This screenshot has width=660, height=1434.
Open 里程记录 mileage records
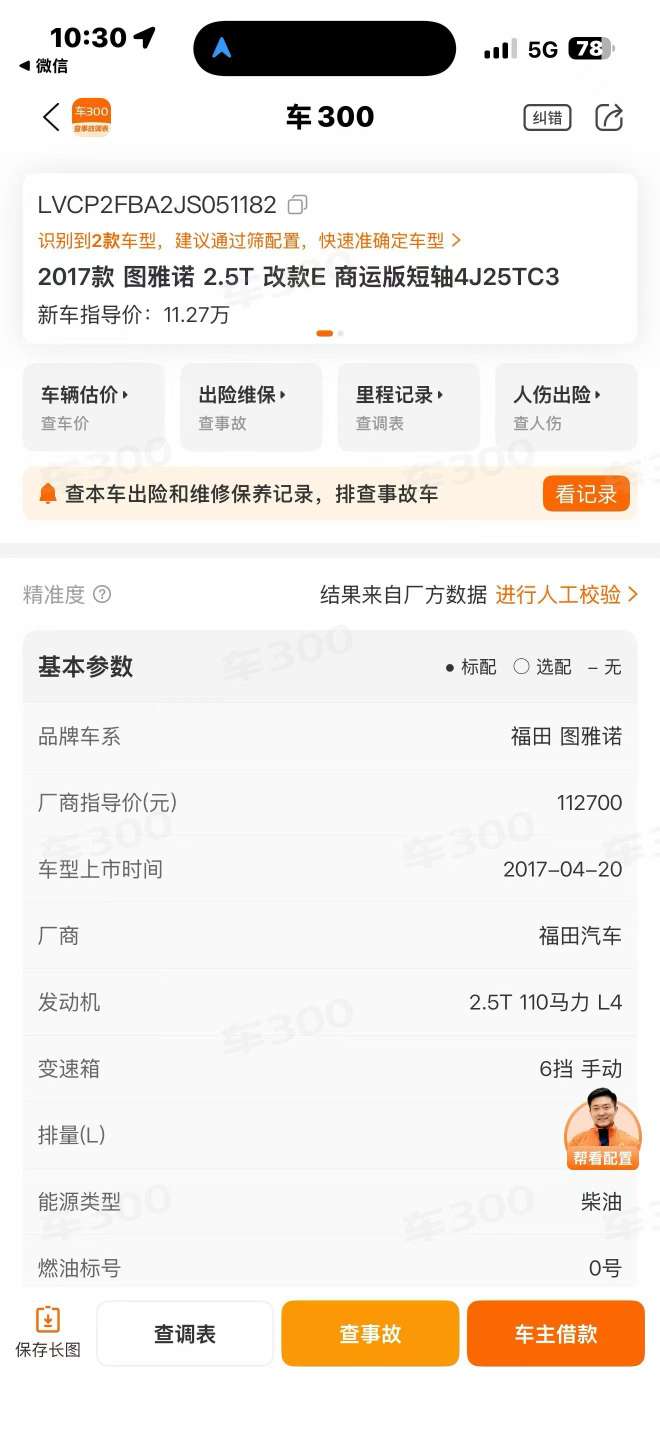408,407
